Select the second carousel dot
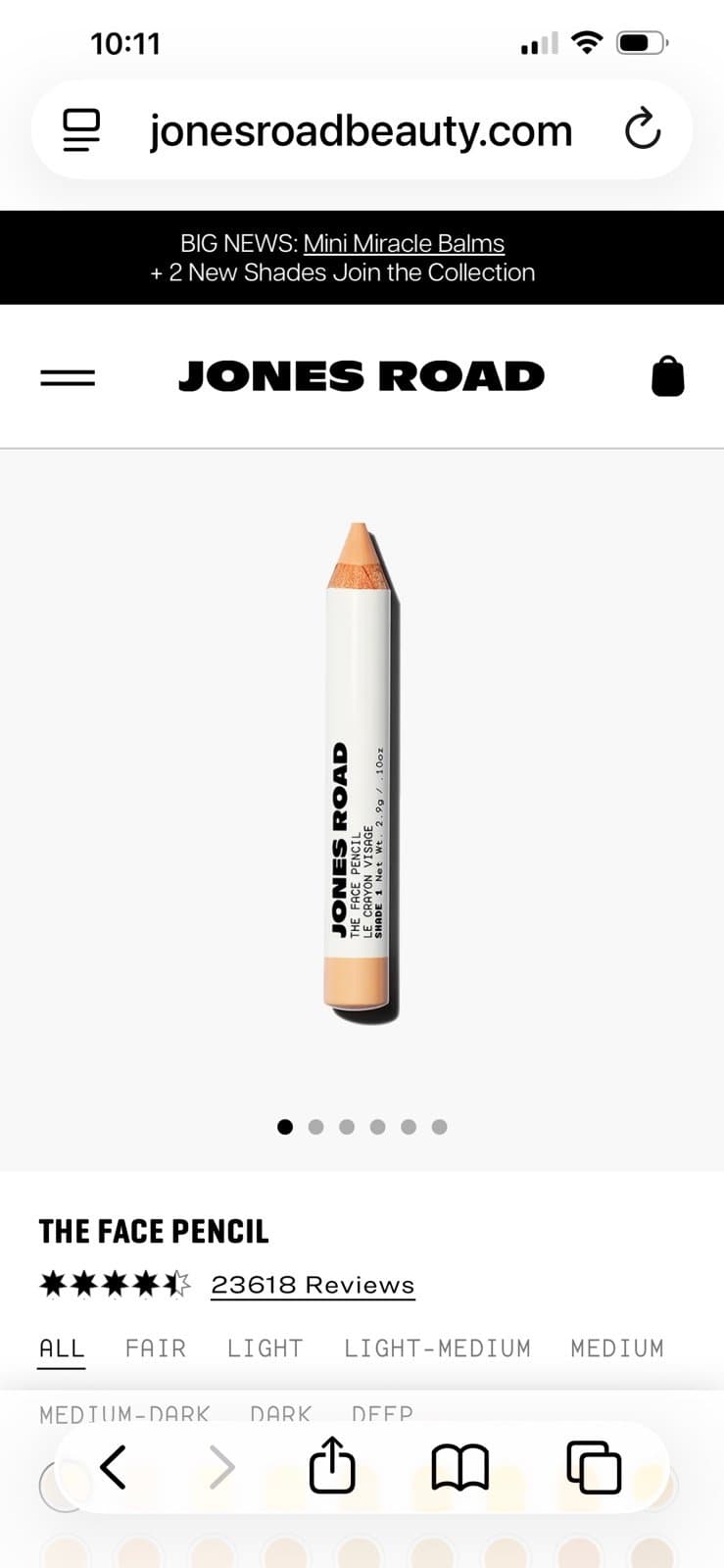724x1568 pixels. pos(315,1127)
